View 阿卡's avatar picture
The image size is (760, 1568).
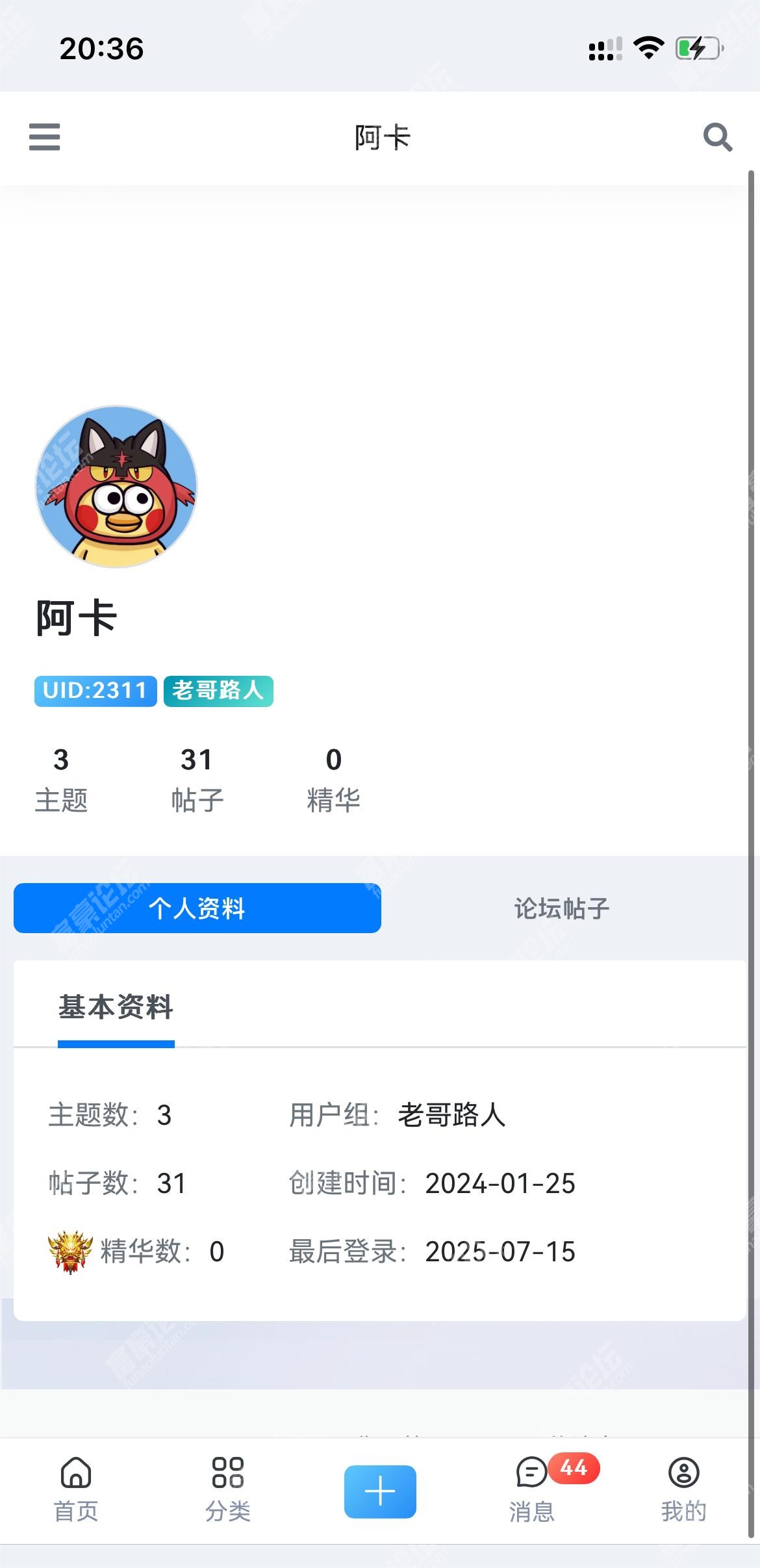(x=116, y=487)
